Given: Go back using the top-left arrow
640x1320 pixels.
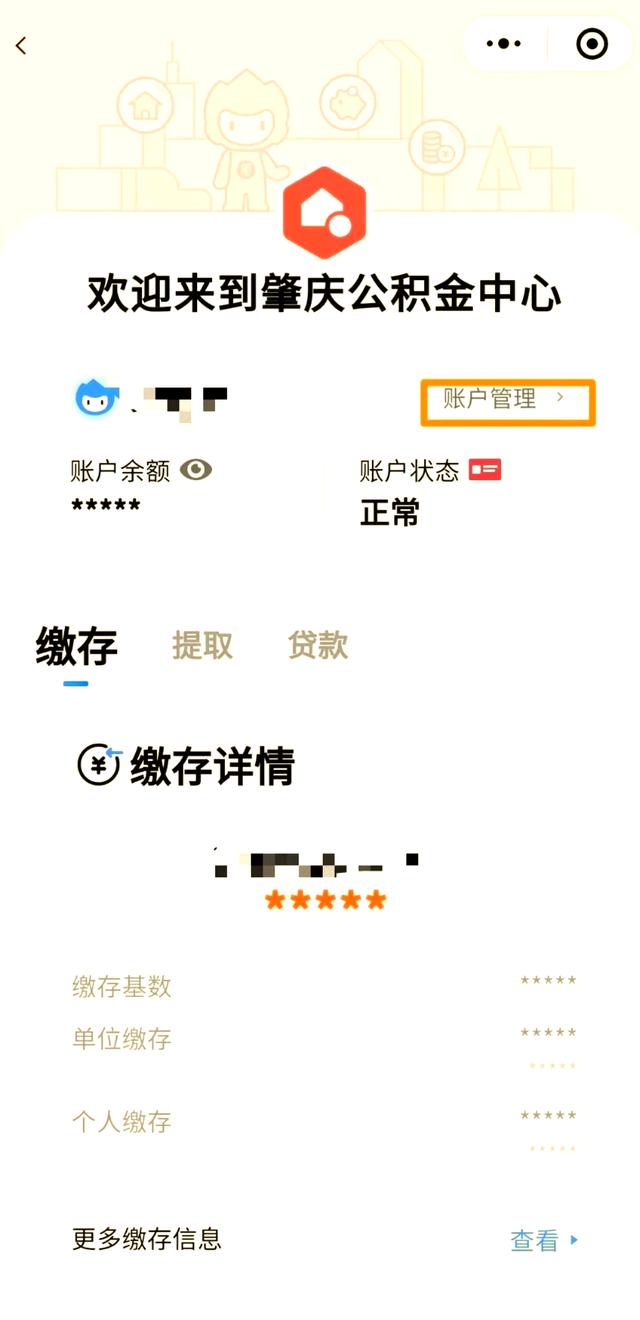Looking at the screenshot, I should [21, 45].
